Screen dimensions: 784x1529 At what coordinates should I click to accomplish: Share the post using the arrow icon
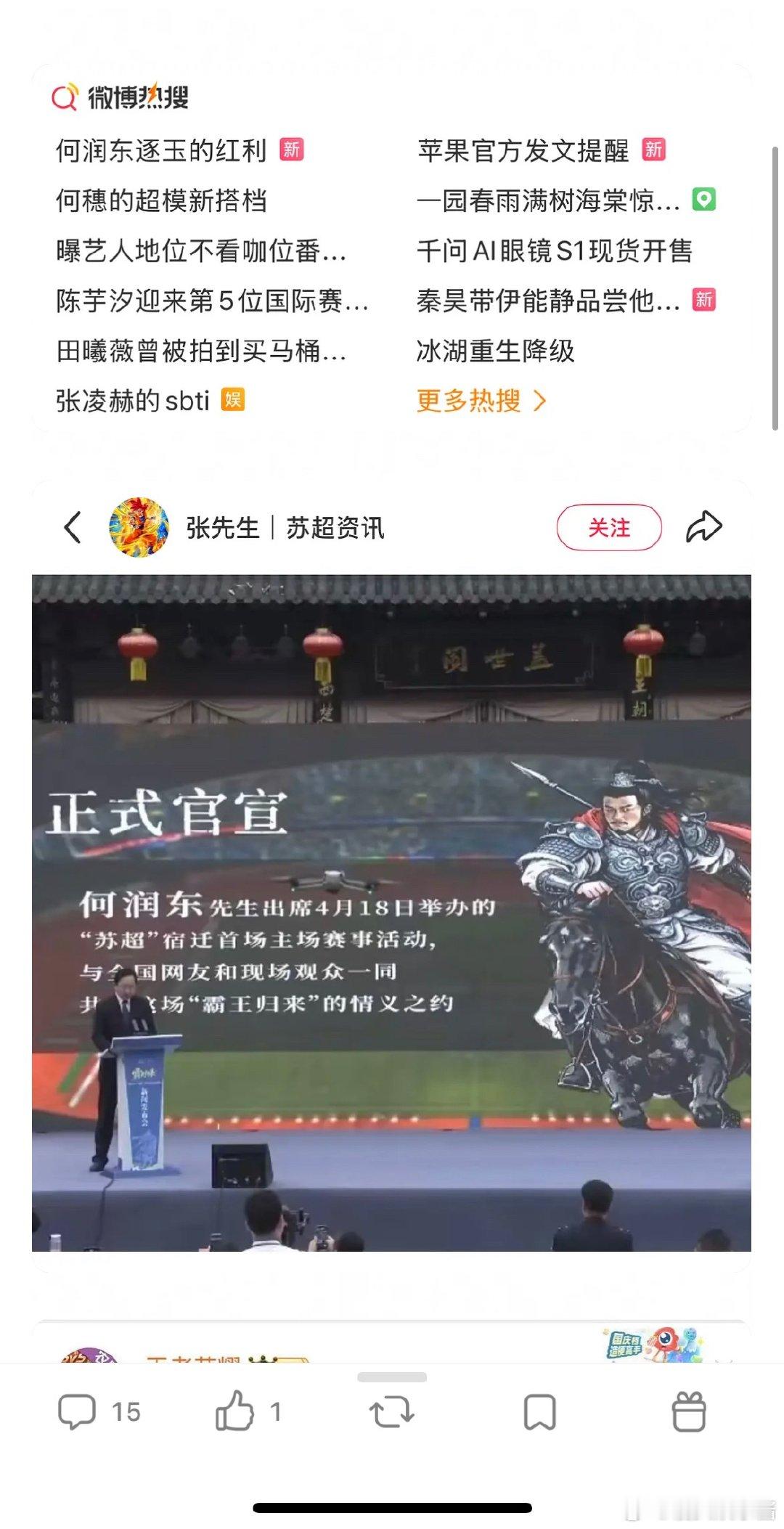click(705, 528)
